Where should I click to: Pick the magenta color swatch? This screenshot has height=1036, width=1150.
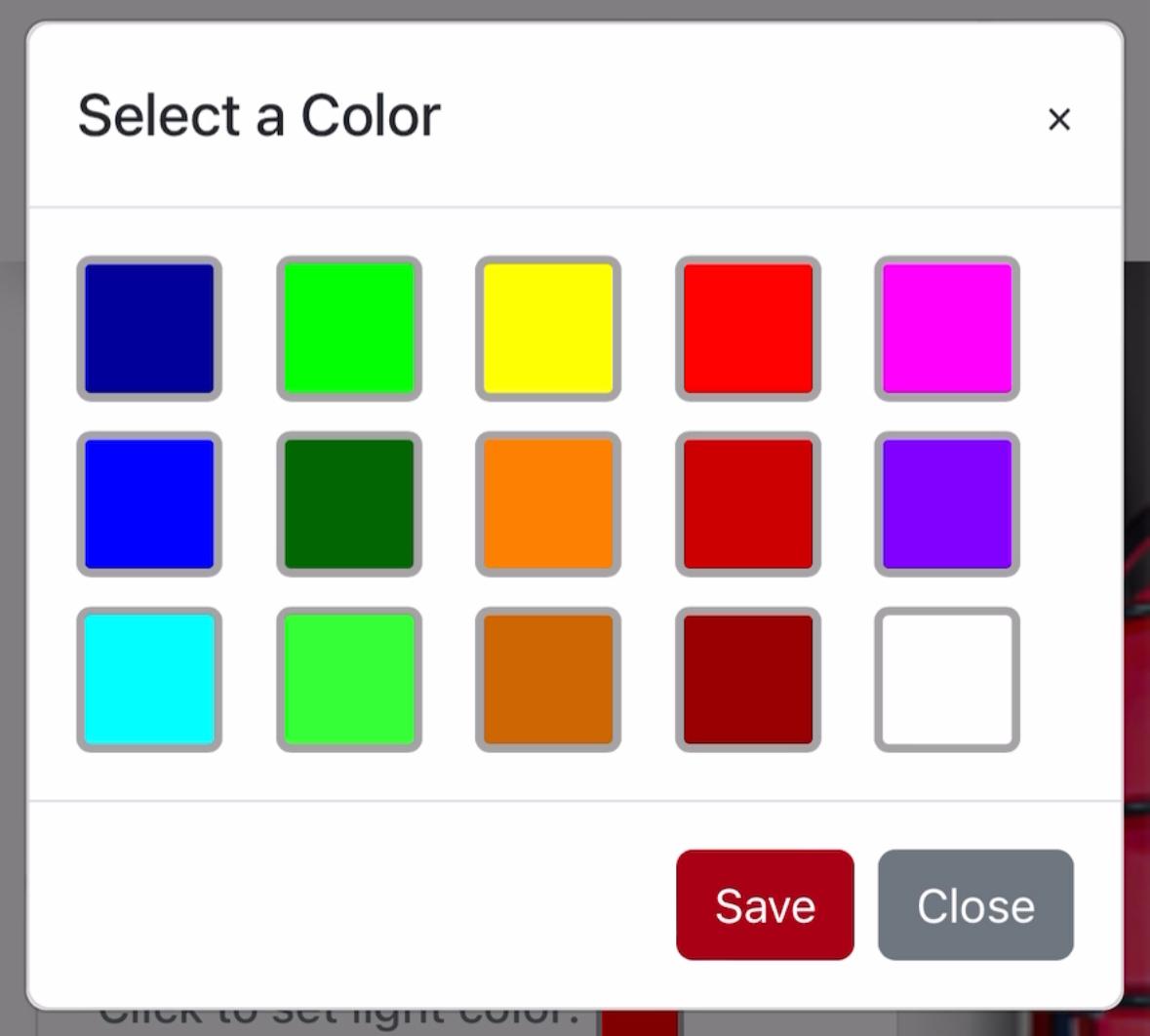pos(947,329)
